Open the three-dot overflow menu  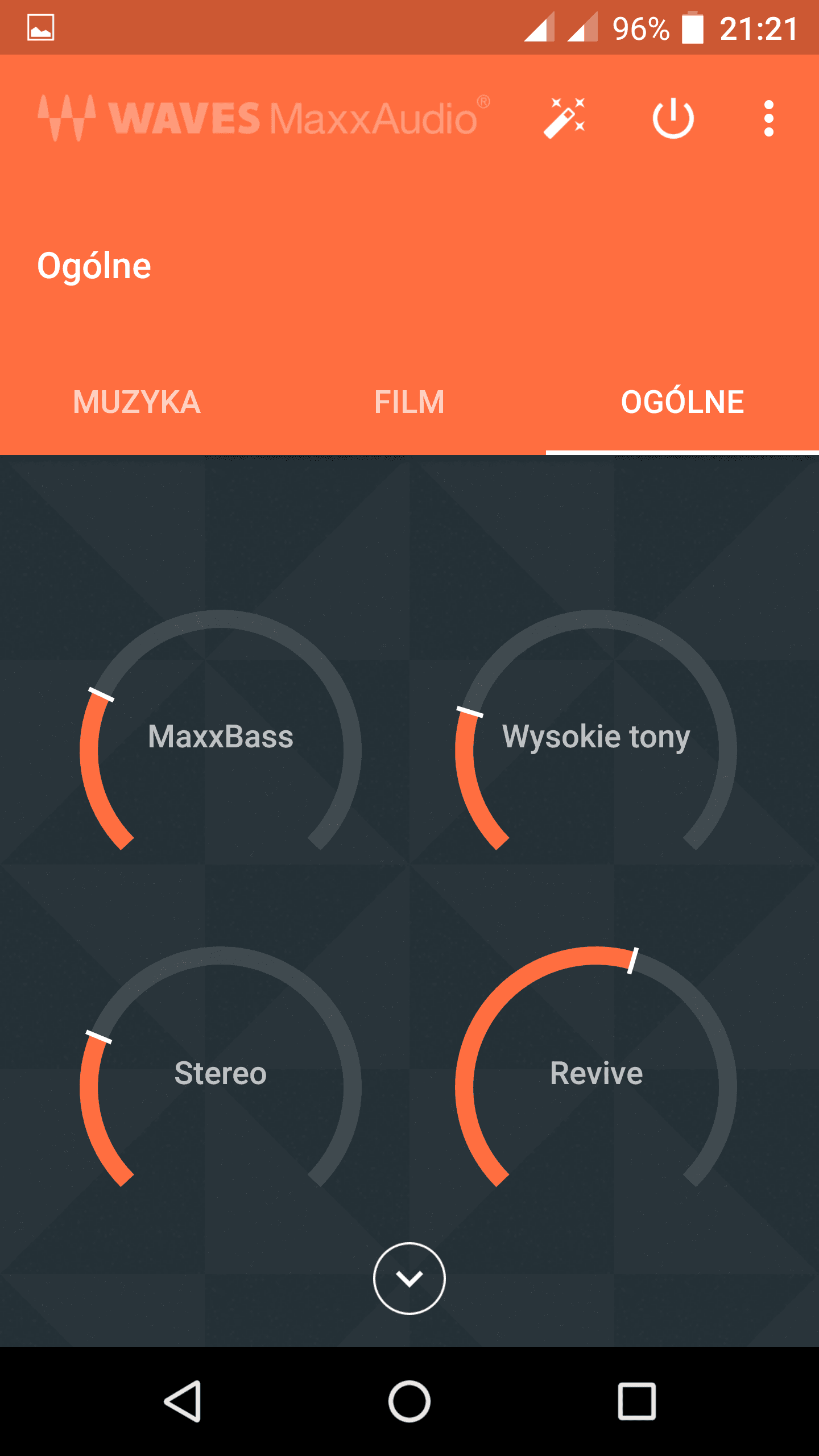pos(768,118)
